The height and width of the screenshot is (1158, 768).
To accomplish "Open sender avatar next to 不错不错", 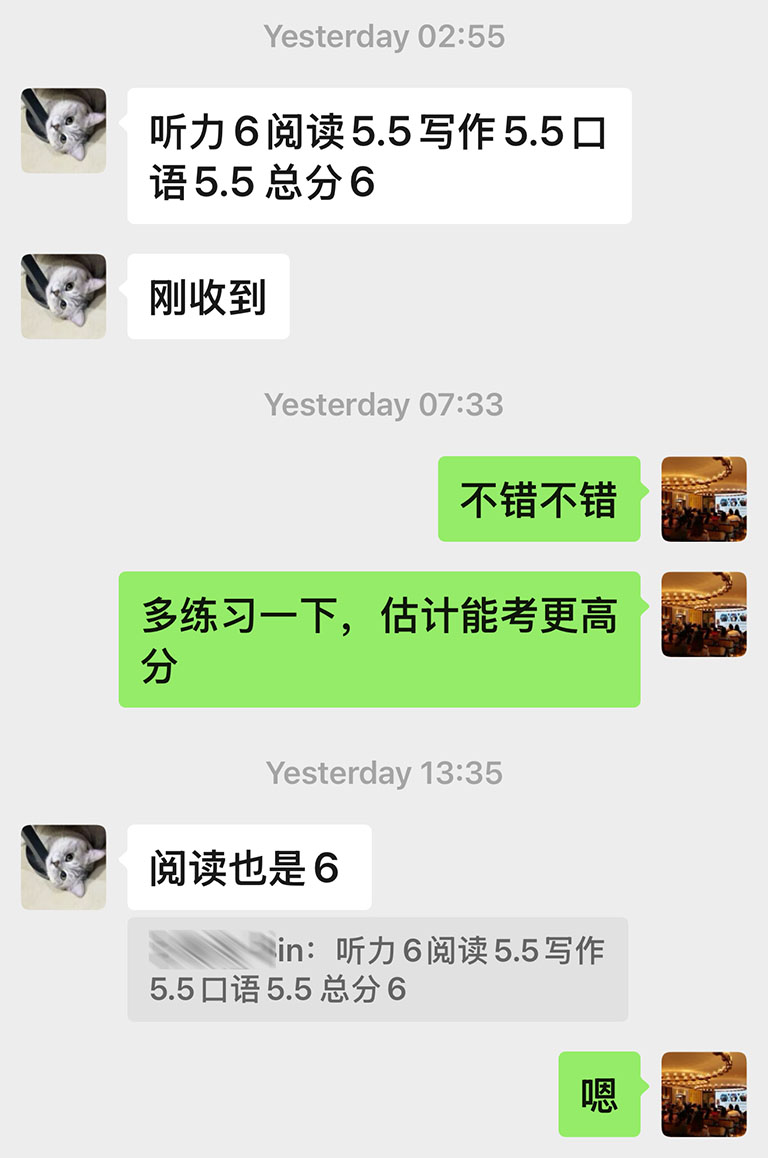I will (704, 499).
